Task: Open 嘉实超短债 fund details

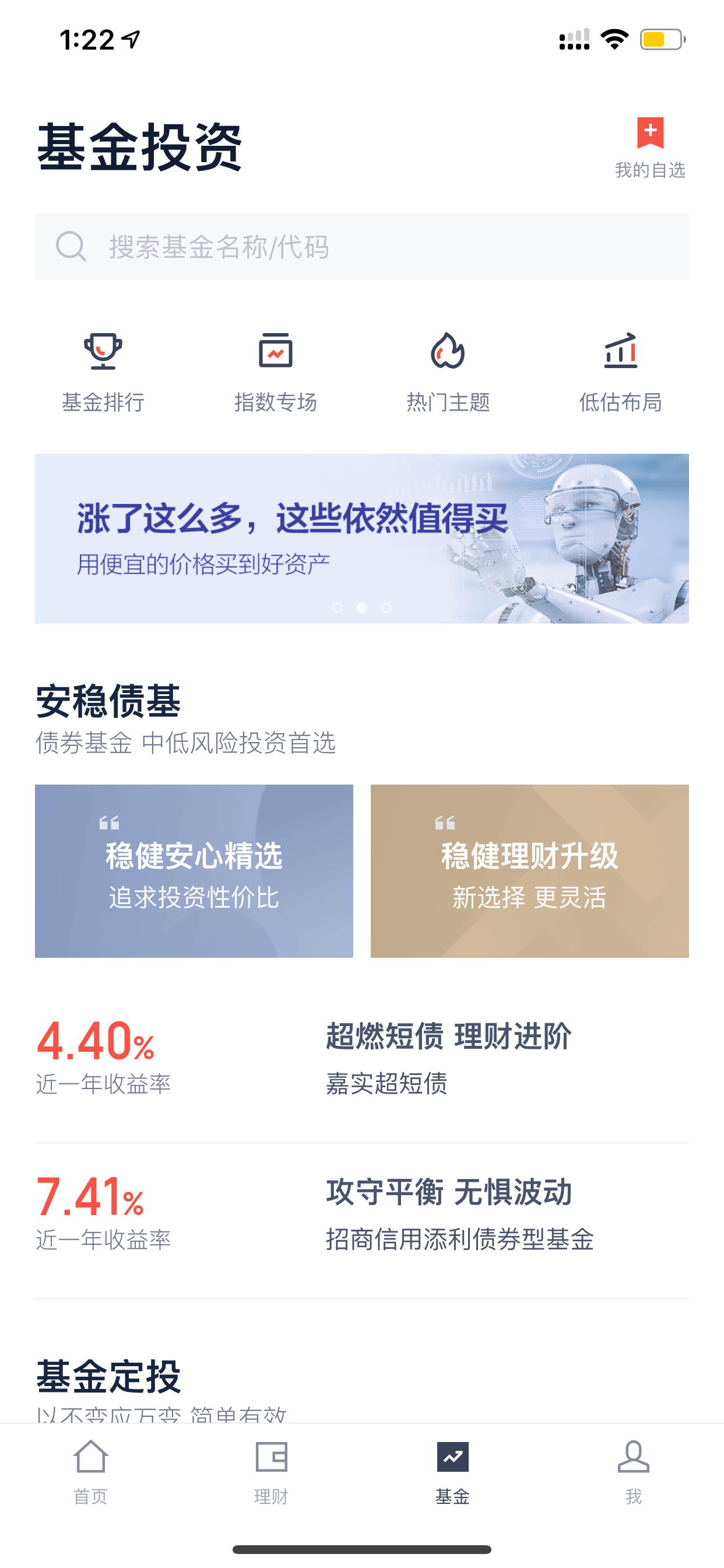Action: point(361,1059)
